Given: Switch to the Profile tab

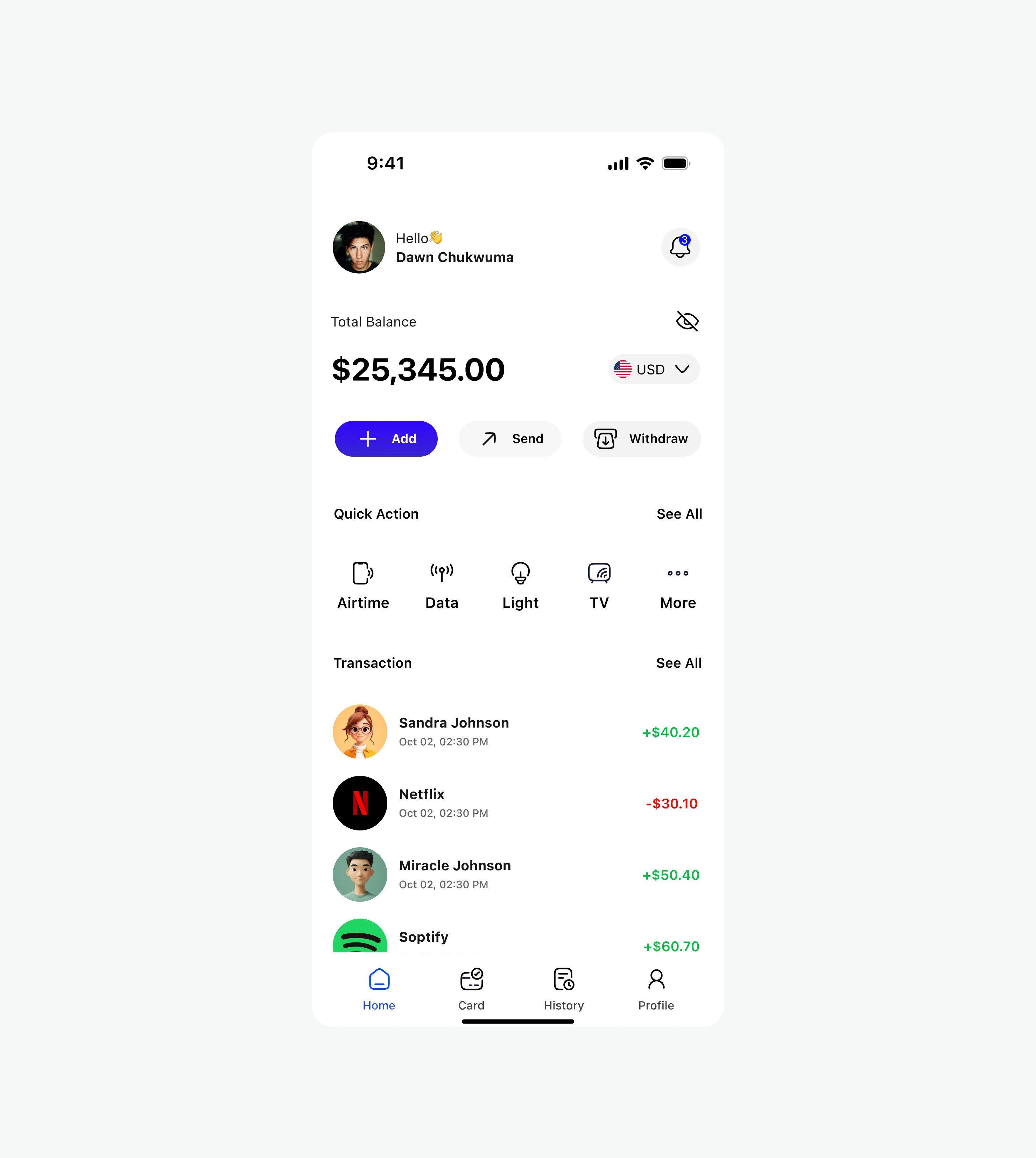Looking at the screenshot, I should pyautogui.click(x=656, y=989).
